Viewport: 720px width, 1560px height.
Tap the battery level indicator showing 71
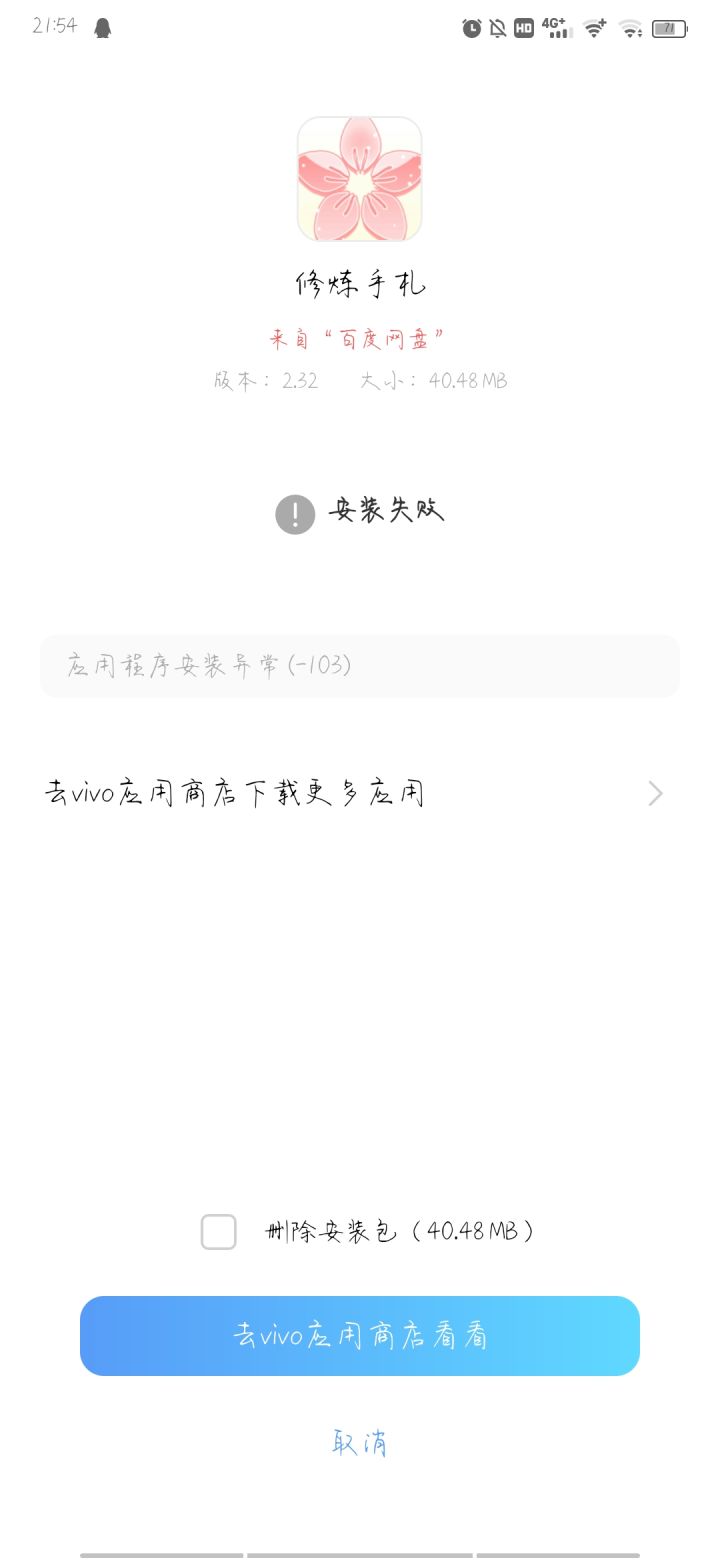pos(672,29)
